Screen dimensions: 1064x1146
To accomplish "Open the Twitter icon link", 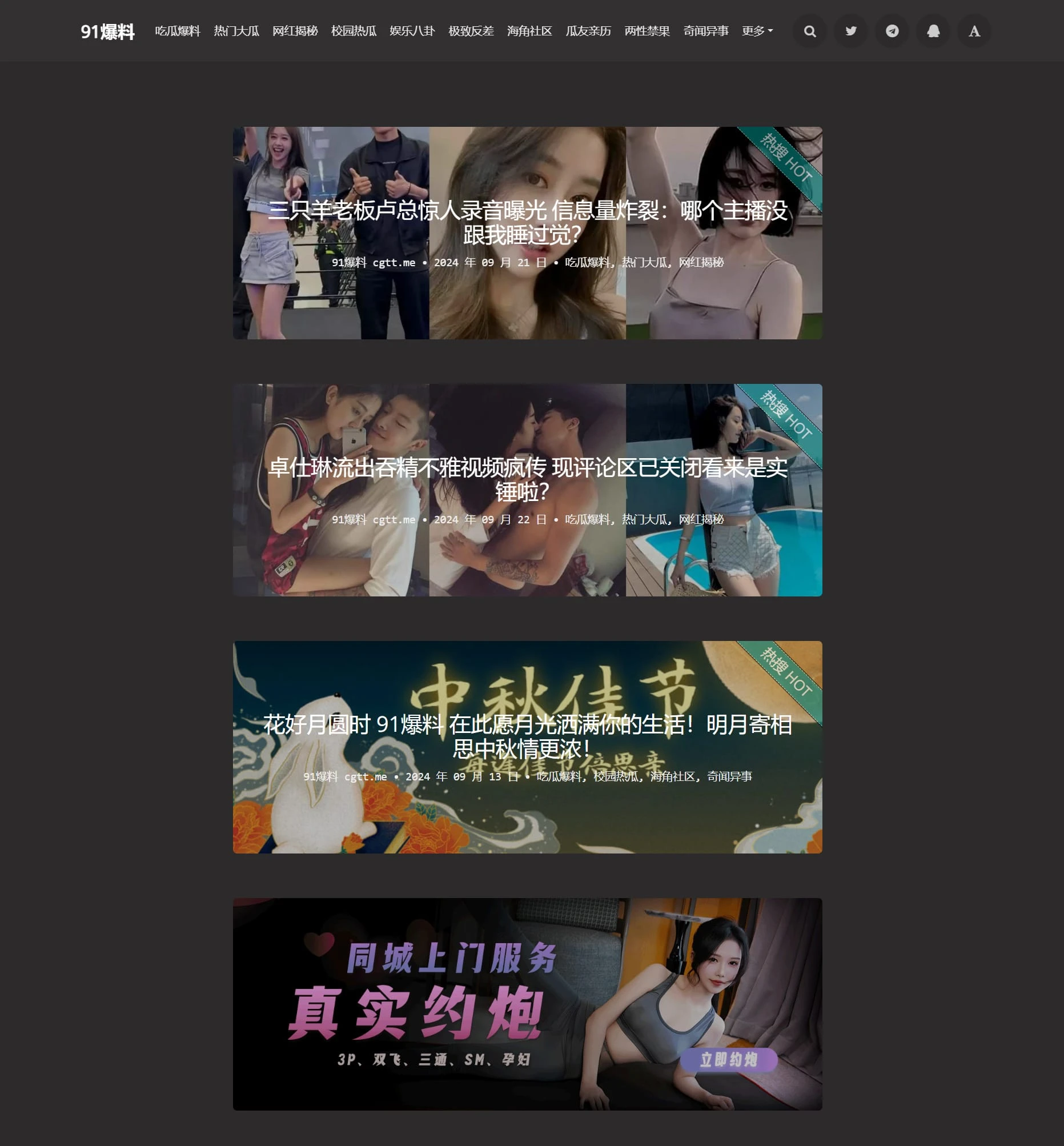I will tap(850, 31).
